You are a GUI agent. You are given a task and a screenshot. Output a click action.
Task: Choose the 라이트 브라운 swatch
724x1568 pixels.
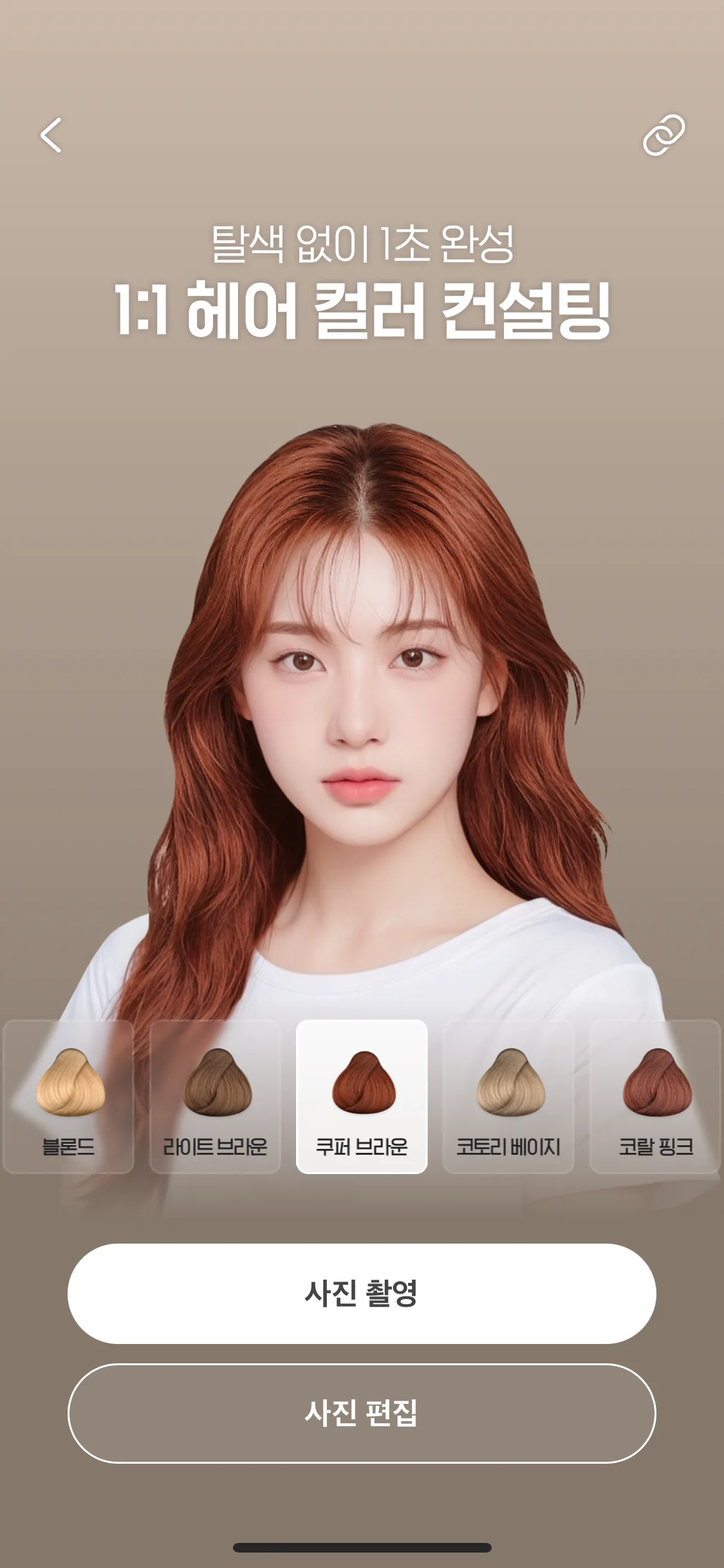pyautogui.click(x=215, y=1096)
